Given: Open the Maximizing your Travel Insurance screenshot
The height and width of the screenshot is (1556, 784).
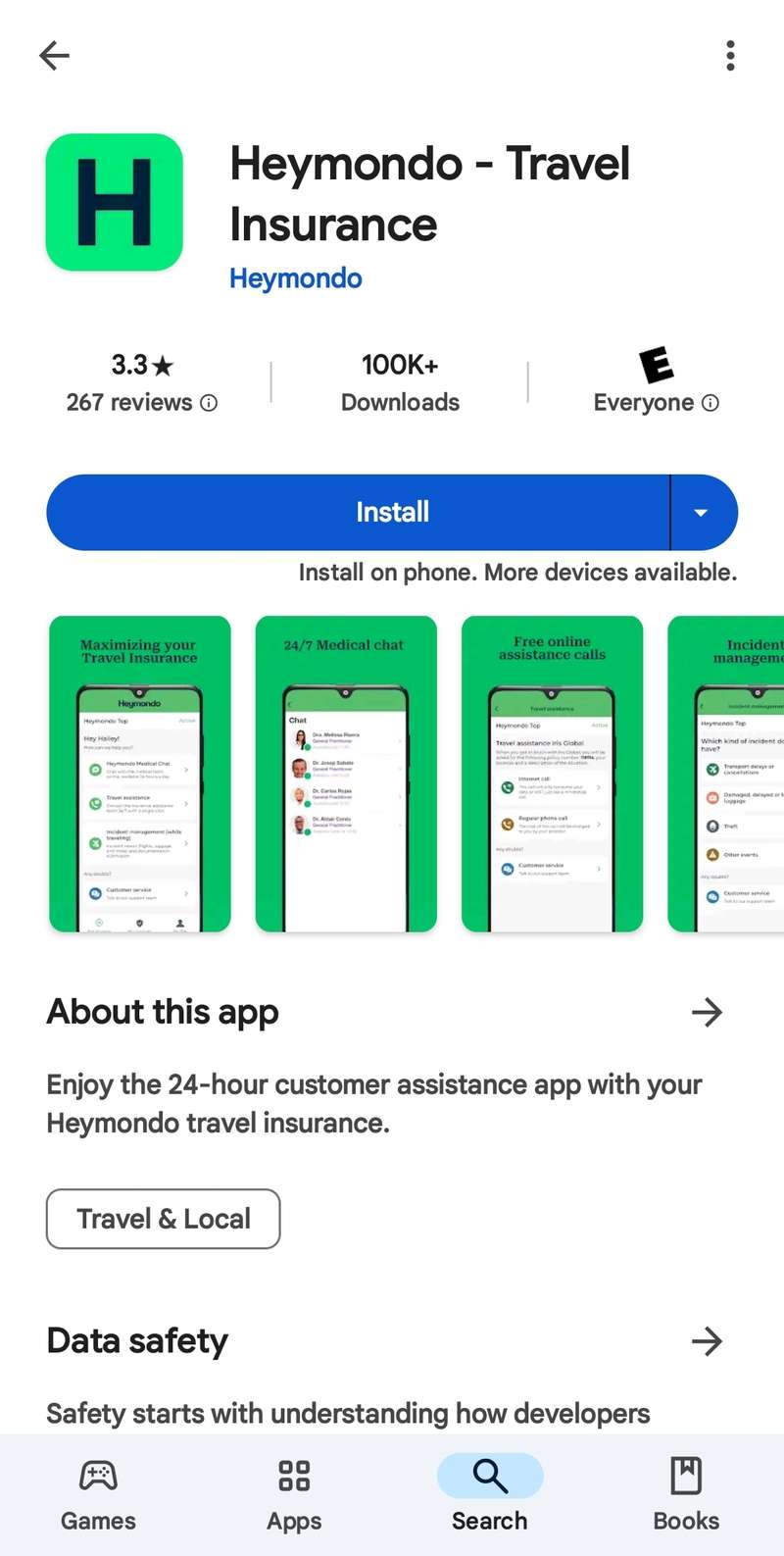Looking at the screenshot, I should pos(140,774).
